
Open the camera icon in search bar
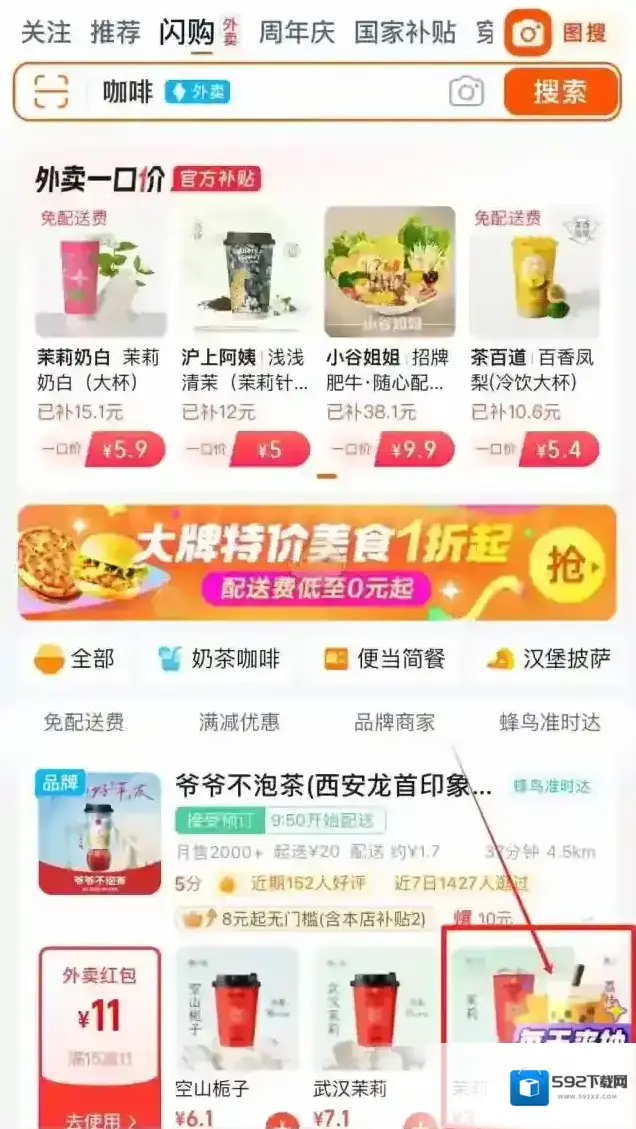(x=466, y=92)
